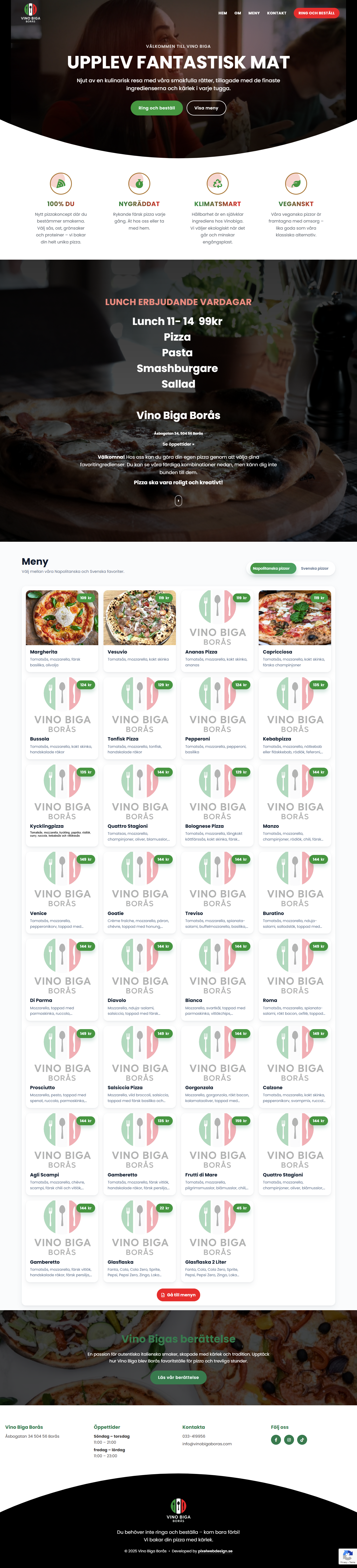Go to the HEM navigation link
Viewport: 357px width, 1568px height.
click(222, 13)
